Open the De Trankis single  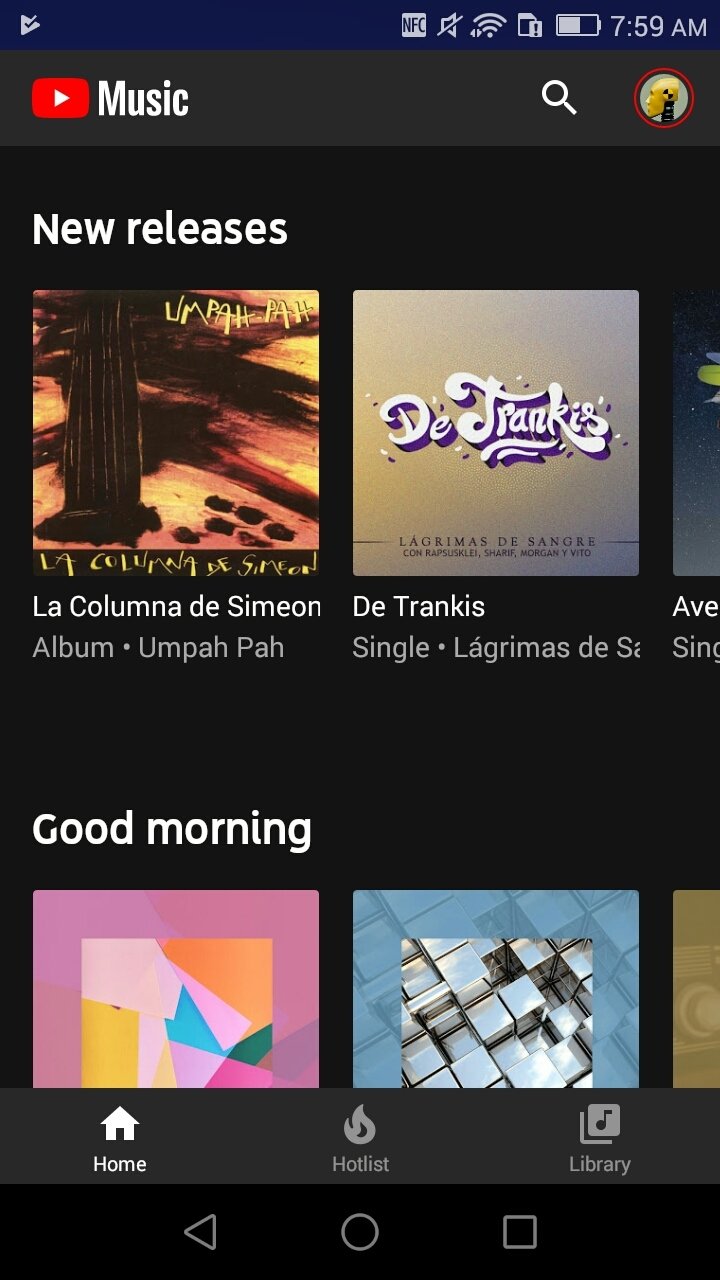[496, 433]
